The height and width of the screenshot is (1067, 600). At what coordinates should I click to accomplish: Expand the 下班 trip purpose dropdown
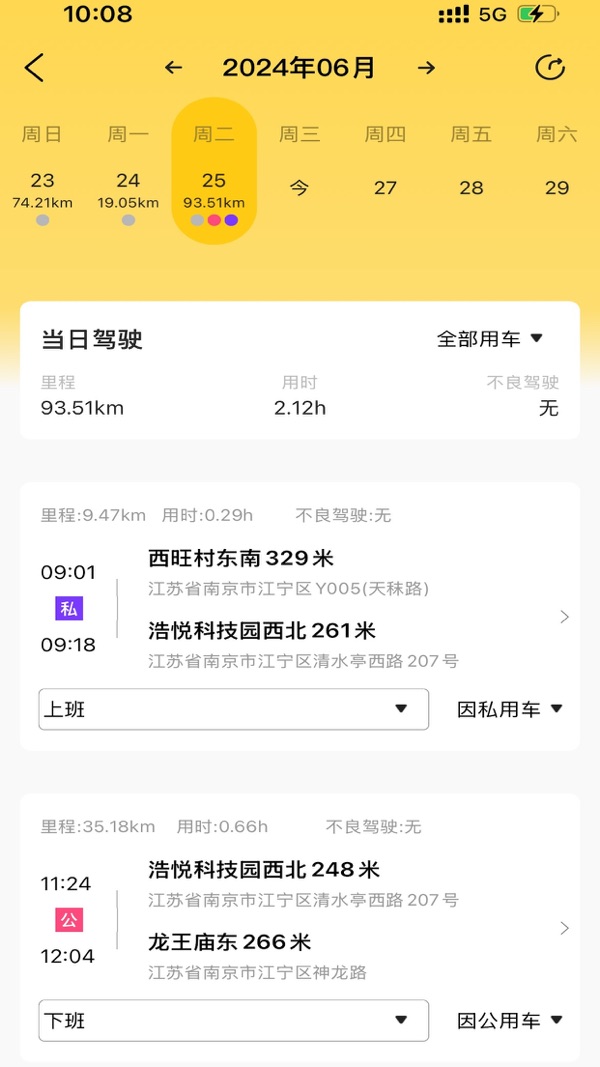pyautogui.click(x=233, y=1020)
